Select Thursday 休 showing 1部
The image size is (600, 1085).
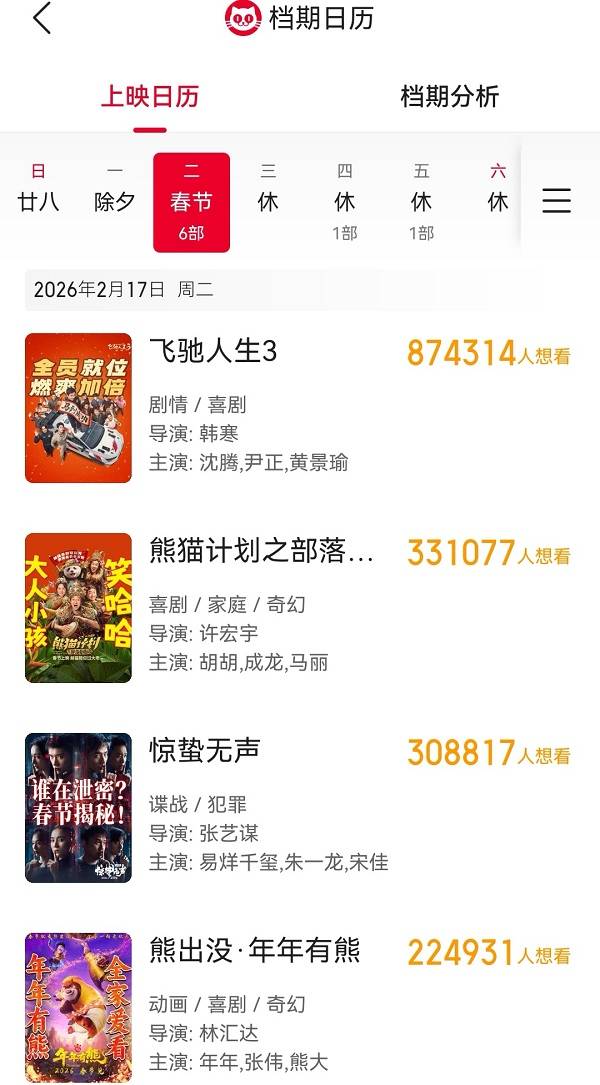[345, 202]
